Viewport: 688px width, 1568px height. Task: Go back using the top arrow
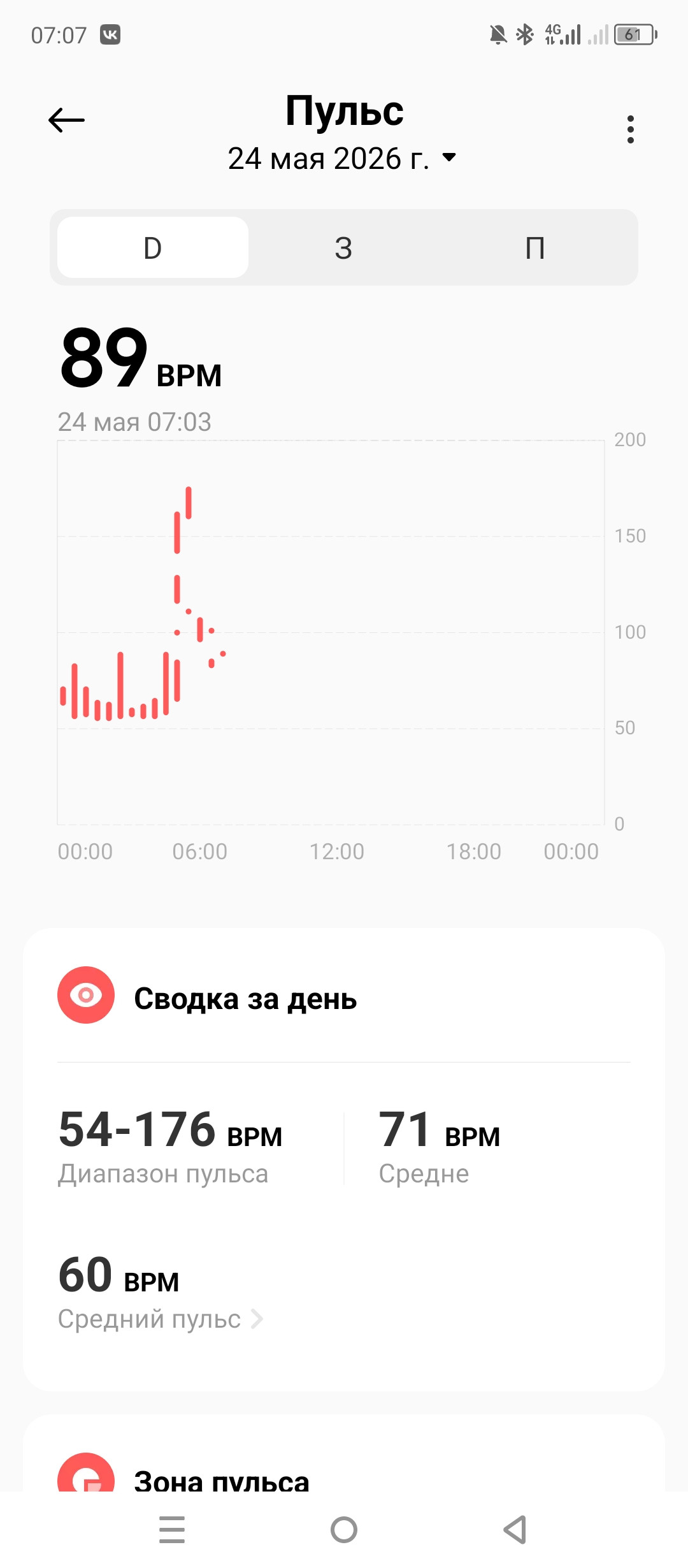tap(66, 120)
